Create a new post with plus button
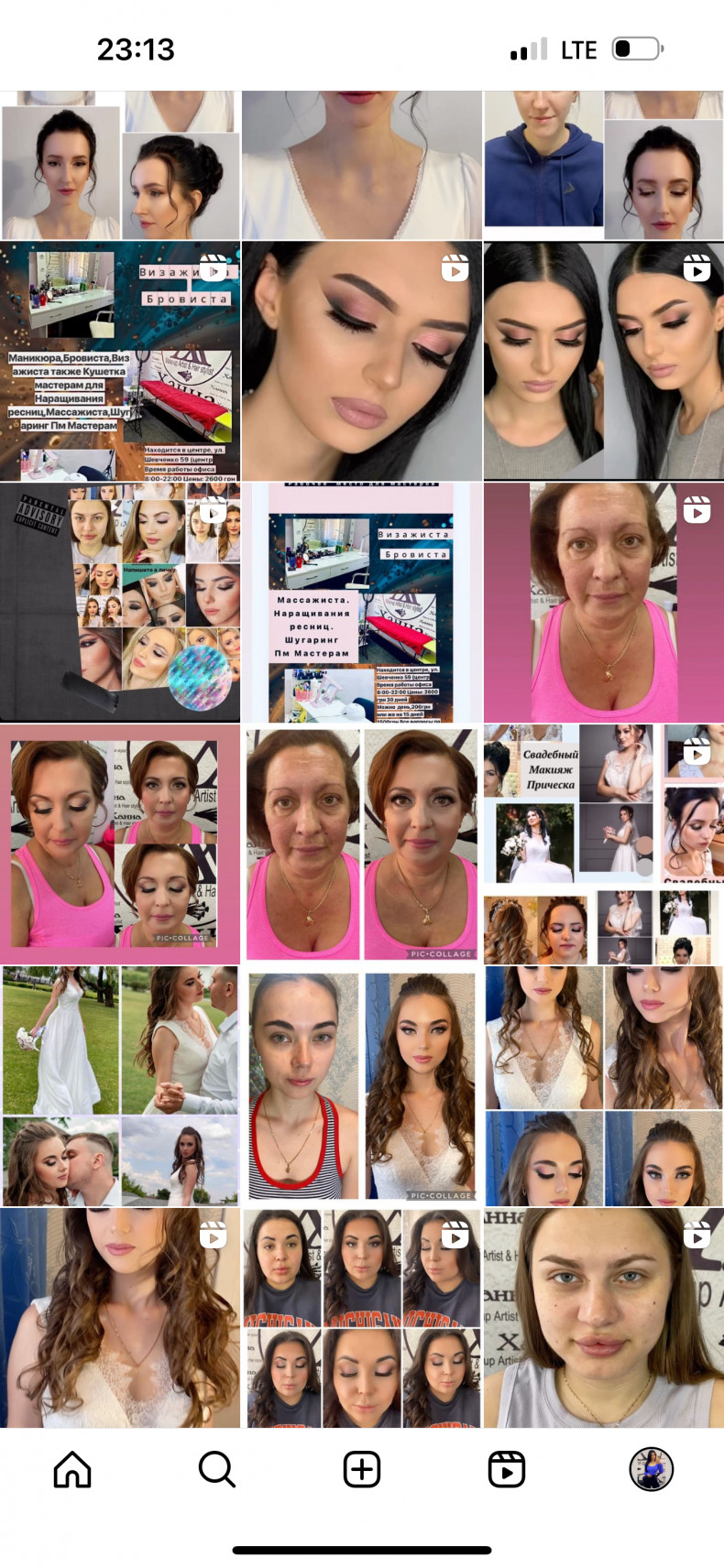 pos(362,1470)
